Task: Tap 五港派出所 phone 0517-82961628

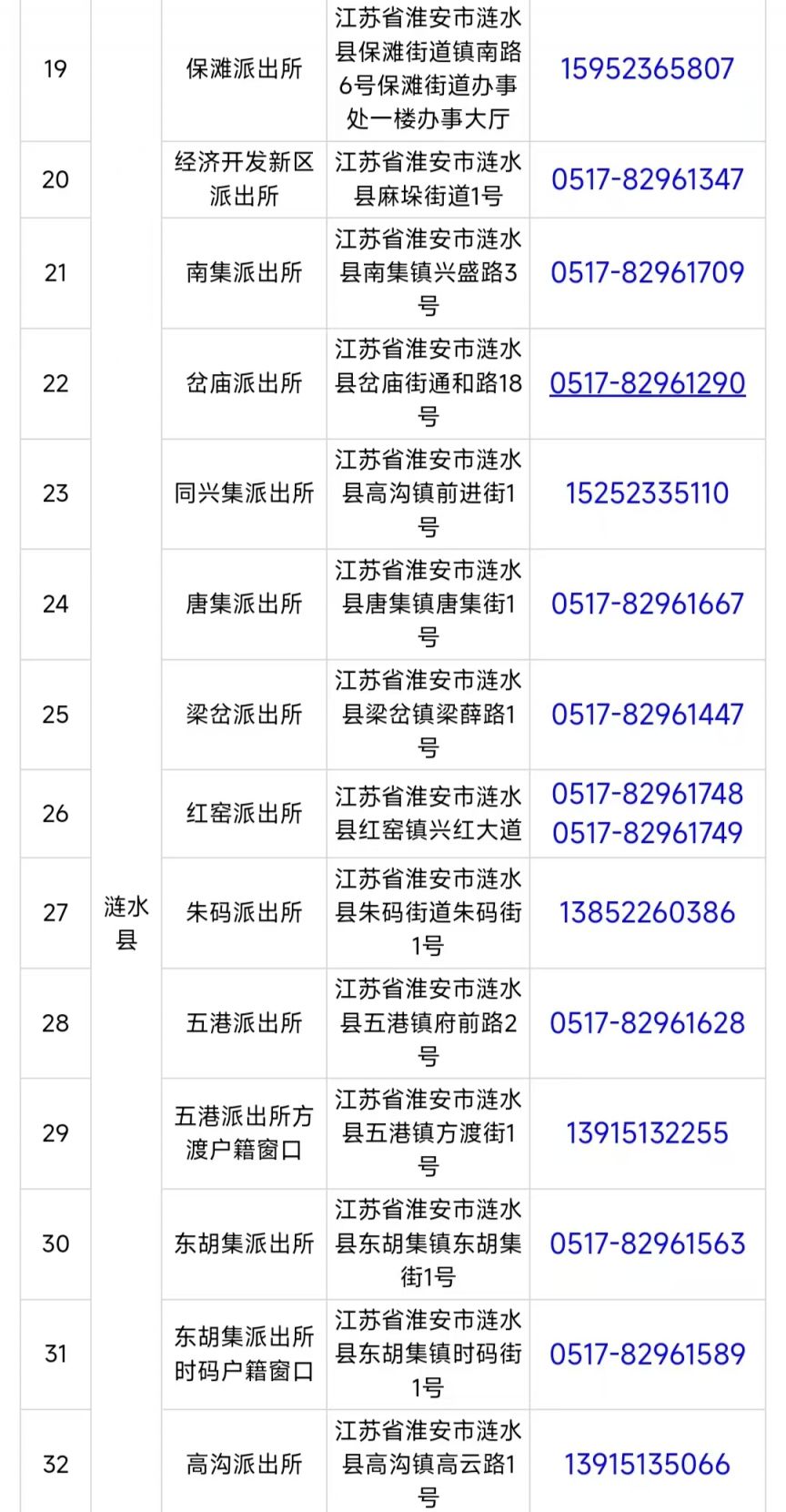Action: point(647,1023)
